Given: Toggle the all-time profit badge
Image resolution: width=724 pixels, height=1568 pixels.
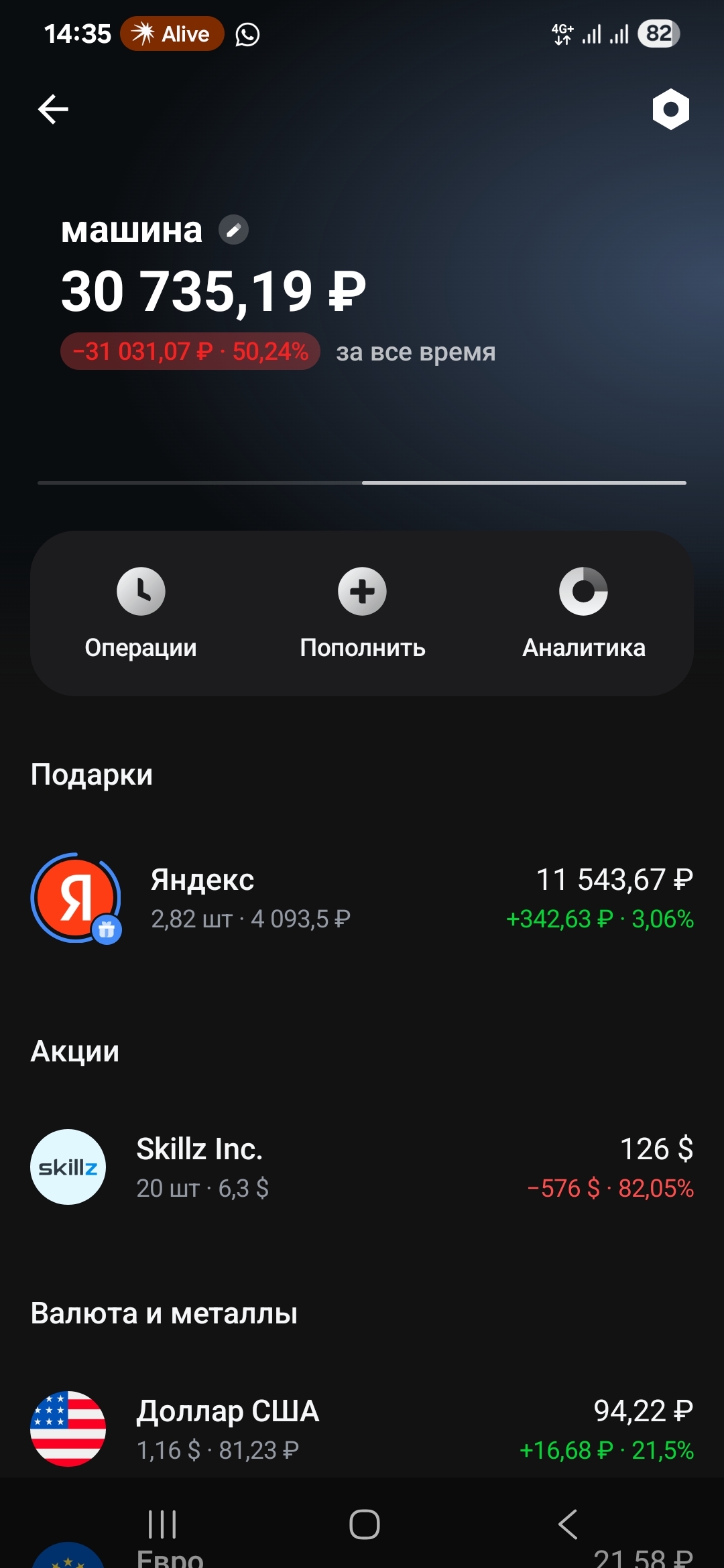Looking at the screenshot, I should (190, 351).
